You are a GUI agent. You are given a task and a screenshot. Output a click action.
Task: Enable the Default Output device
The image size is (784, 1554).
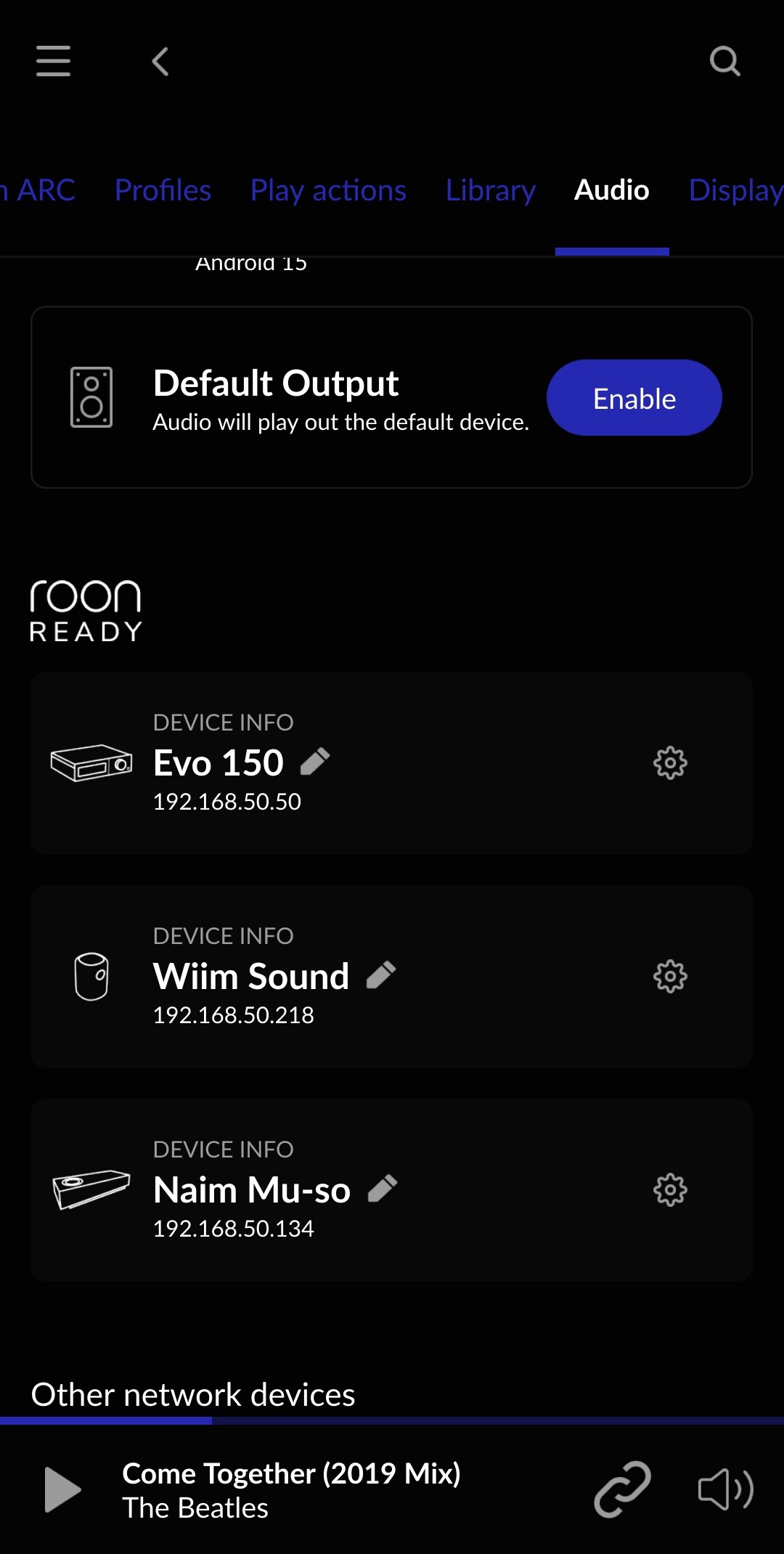click(634, 398)
